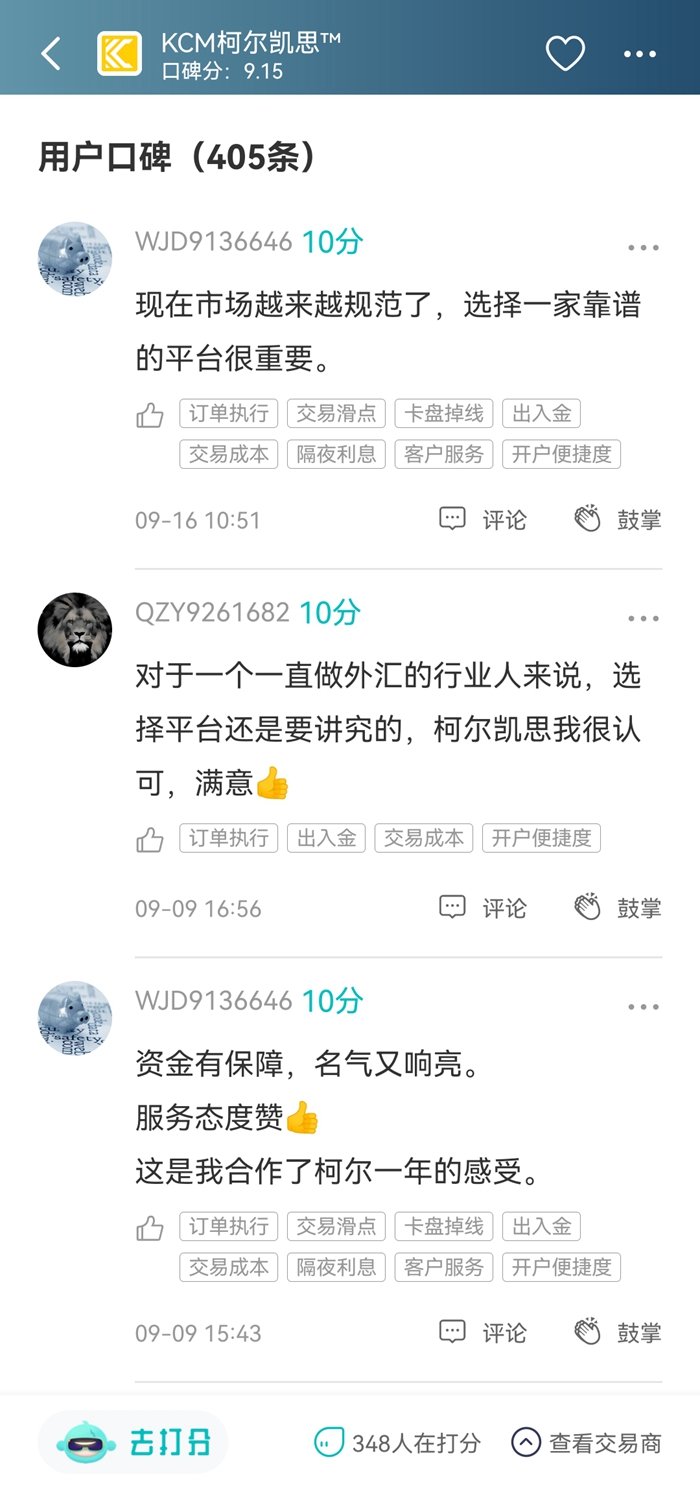Screen dimensions: 700x1488
Task: Comment on the 09-09 15:43 review
Action: 483,1332
